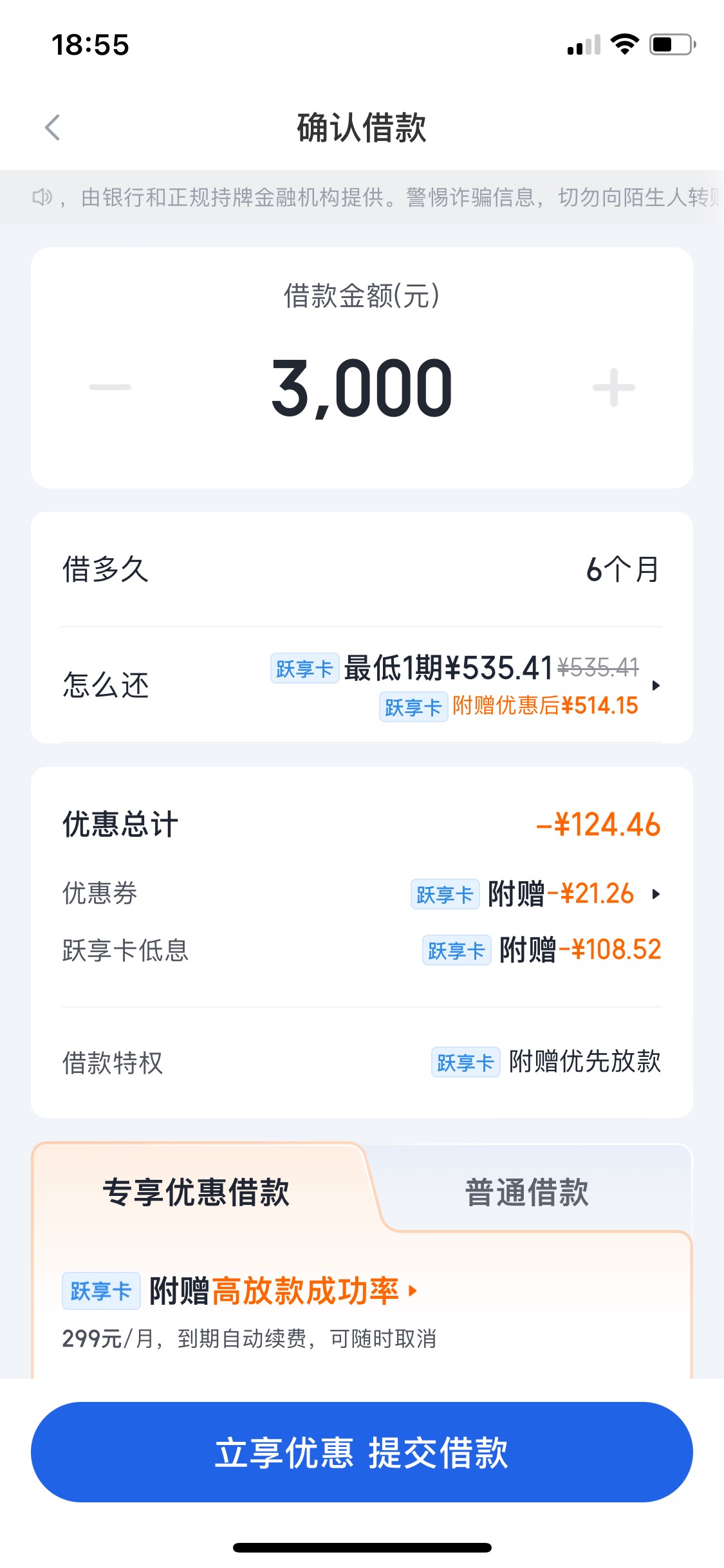The image size is (724, 1568).
Task: Tap the scrolling fraud warning notice
Action: tap(362, 197)
